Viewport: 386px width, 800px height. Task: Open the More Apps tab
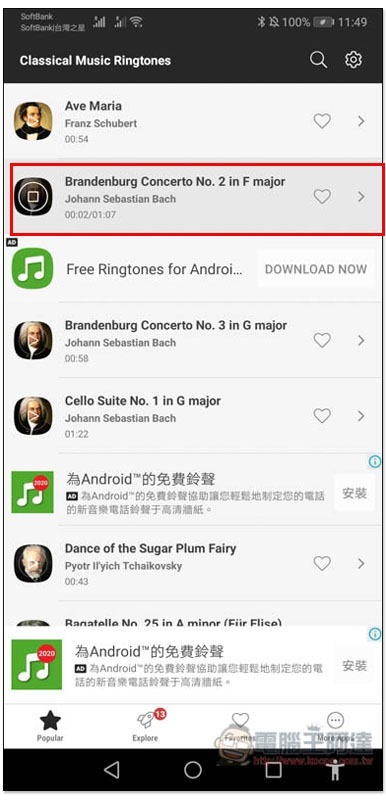pos(335,727)
